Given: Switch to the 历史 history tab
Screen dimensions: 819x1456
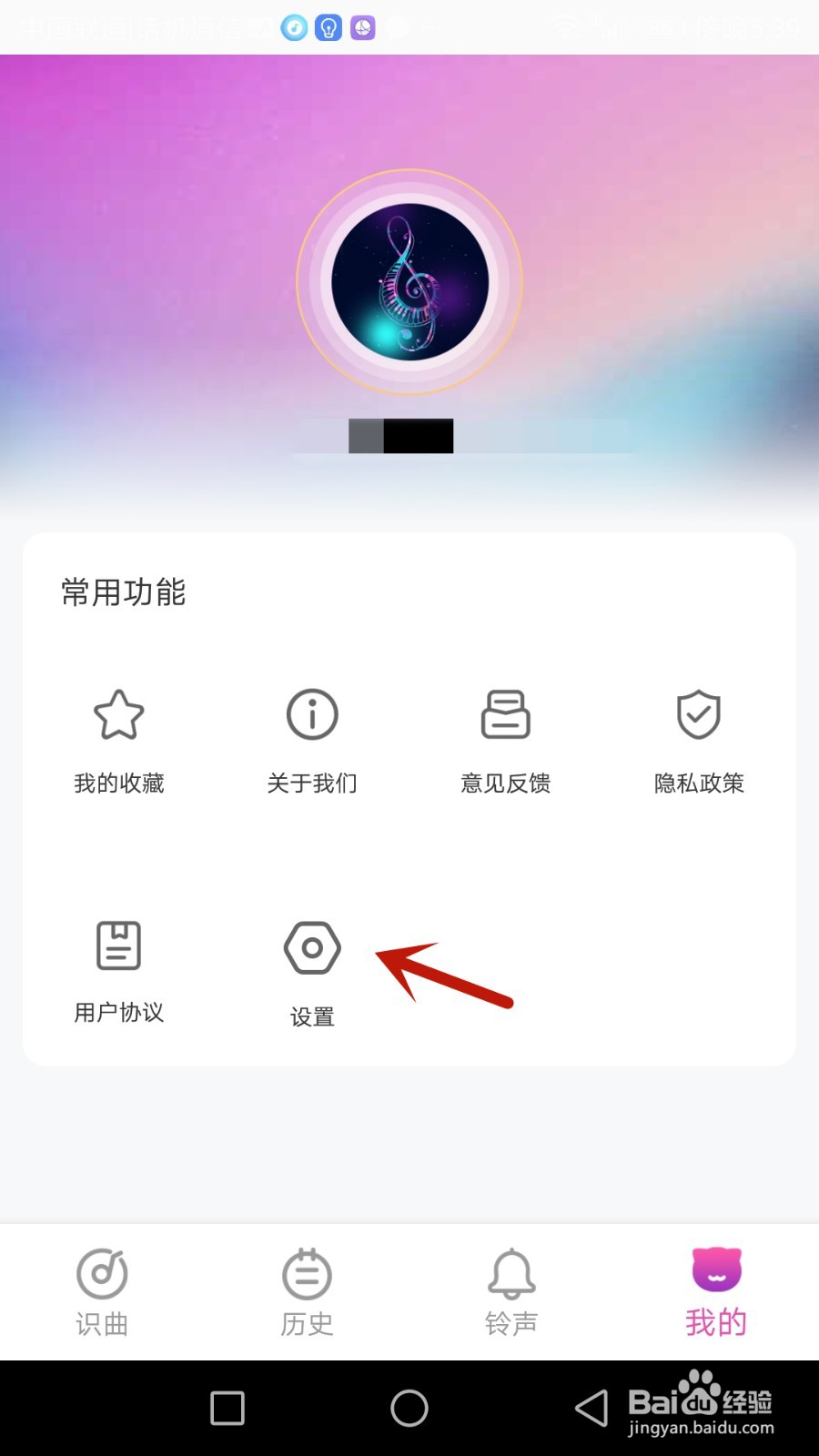Looking at the screenshot, I should point(307,1292).
